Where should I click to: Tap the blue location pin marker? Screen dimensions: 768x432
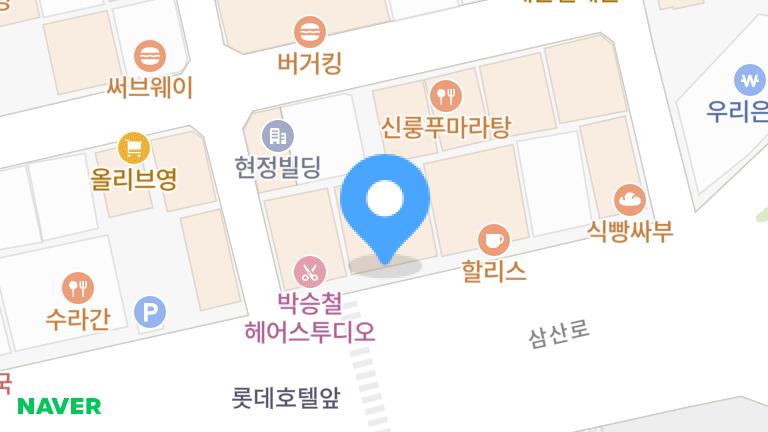[x=385, y=202]
